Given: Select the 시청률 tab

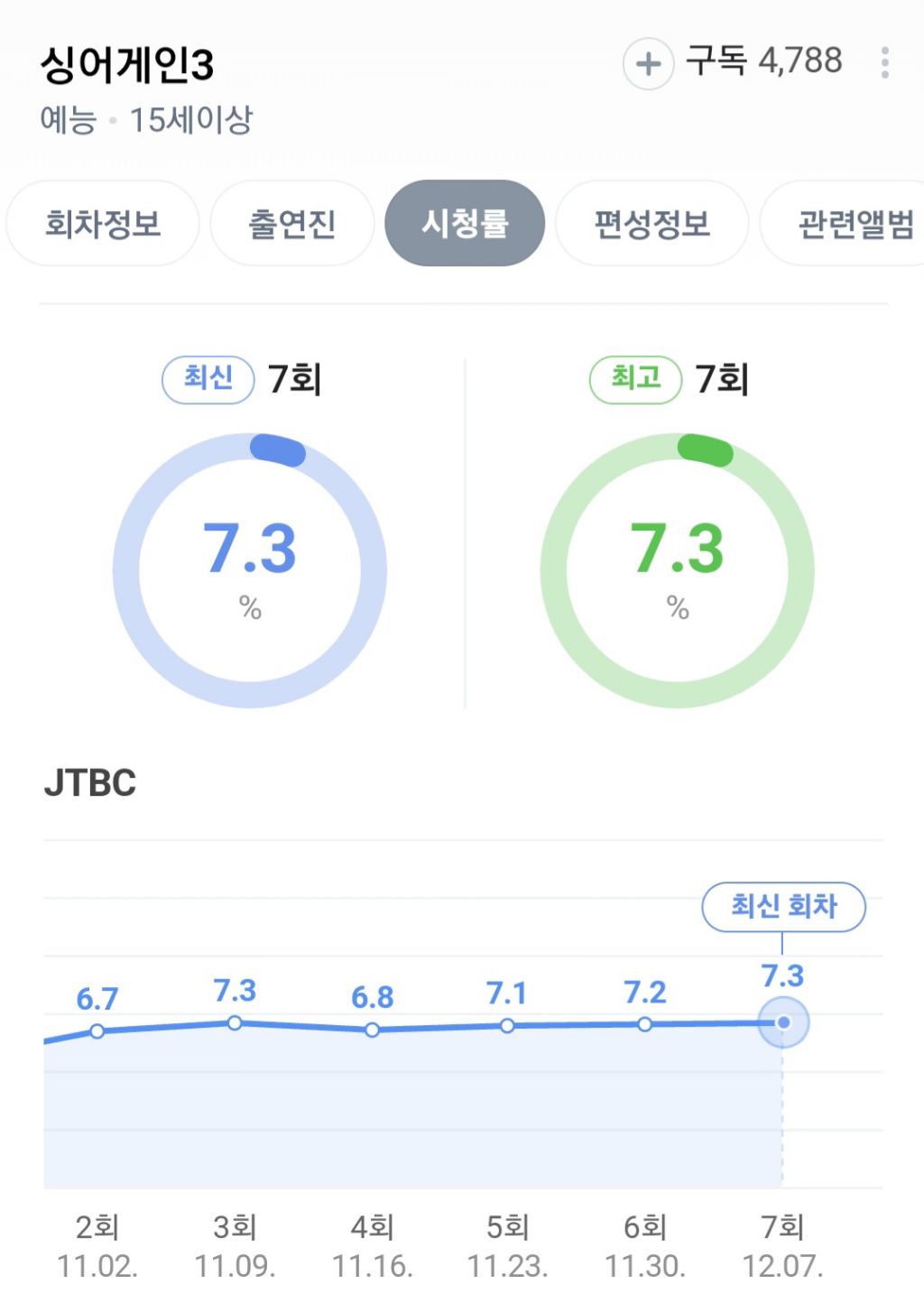Looking at the screenshot, I should pos(466,224).
